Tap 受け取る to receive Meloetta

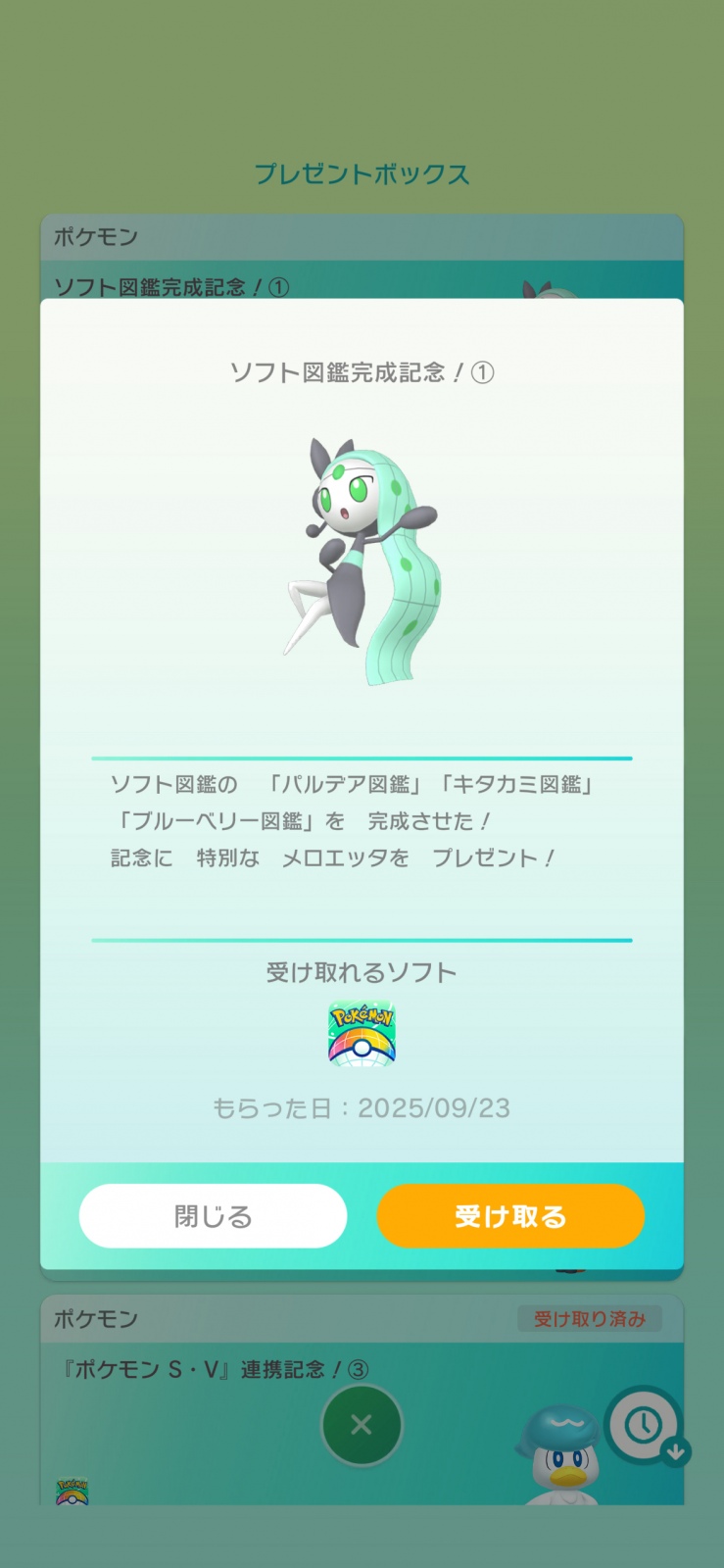[x=510, y=1216]
